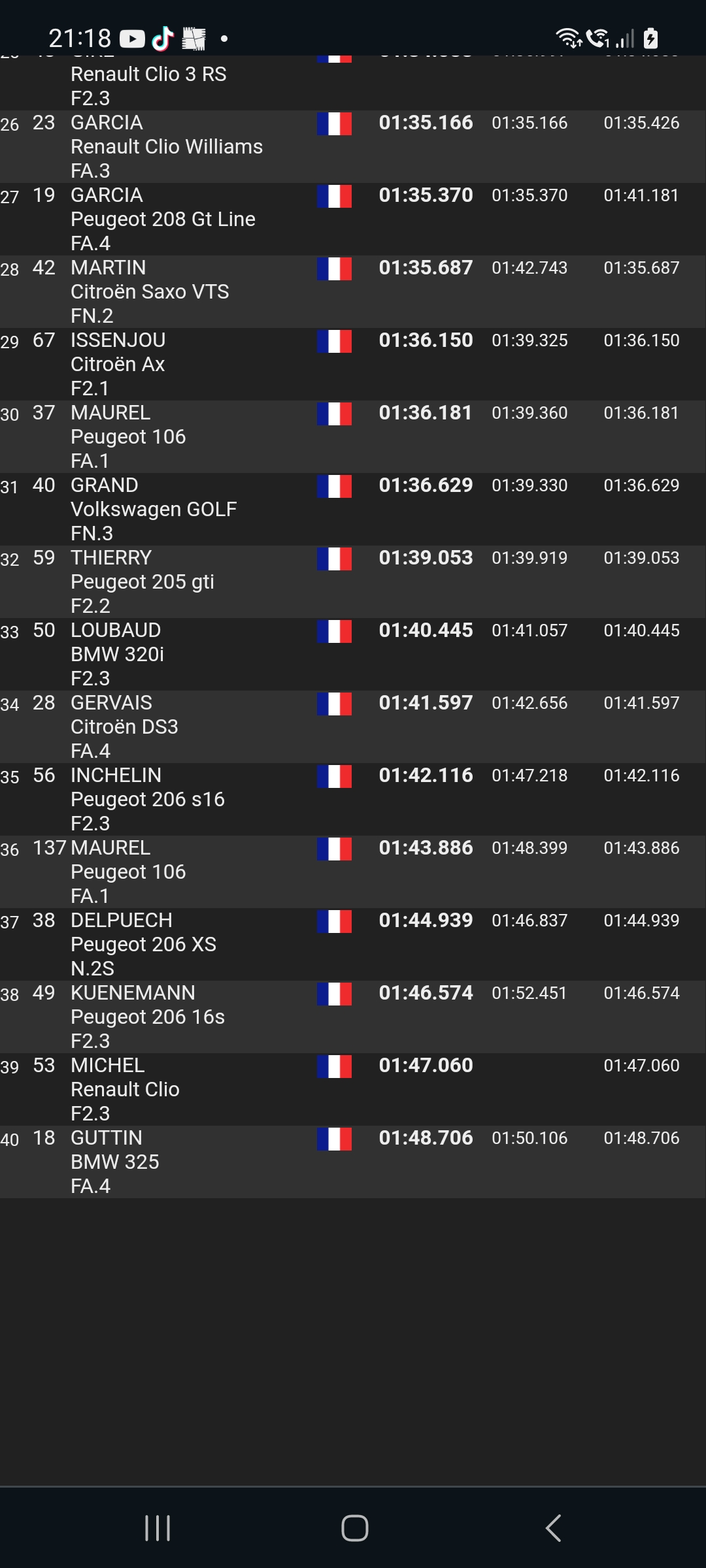This screenshot has width=706, height=1568.
Task: Go back with the system back button
Action: (x=553, y=1528)
